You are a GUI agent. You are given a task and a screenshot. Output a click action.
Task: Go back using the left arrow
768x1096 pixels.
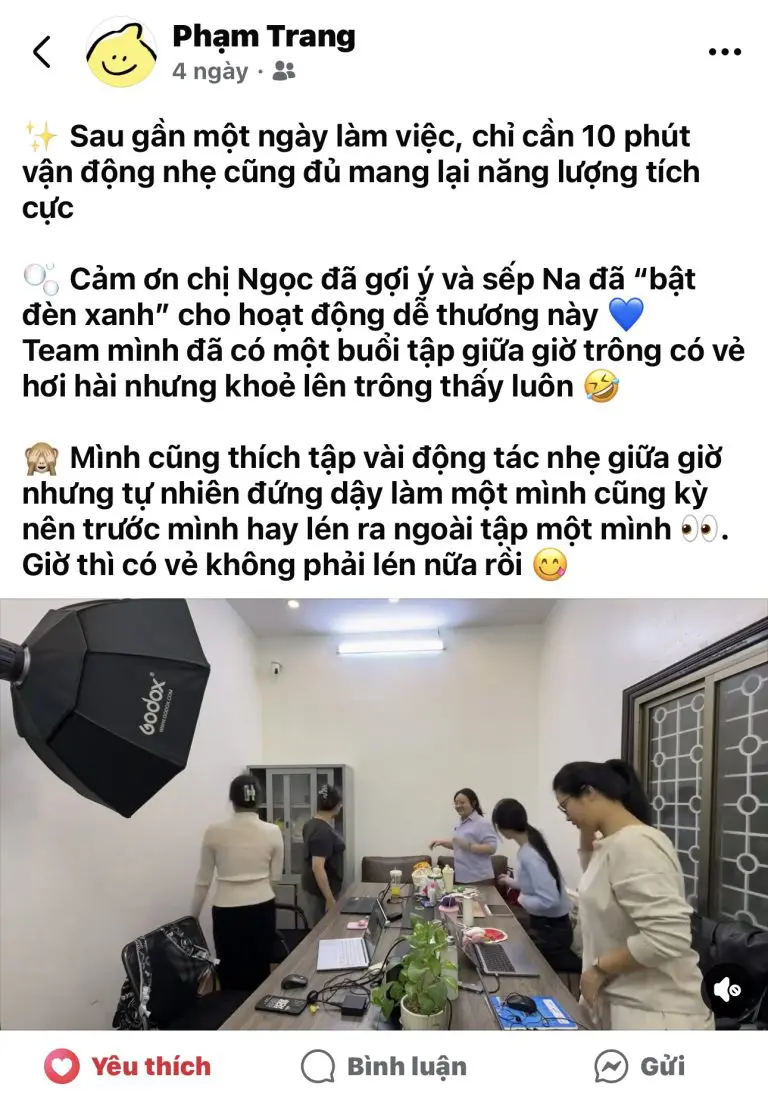click(41, 52)
